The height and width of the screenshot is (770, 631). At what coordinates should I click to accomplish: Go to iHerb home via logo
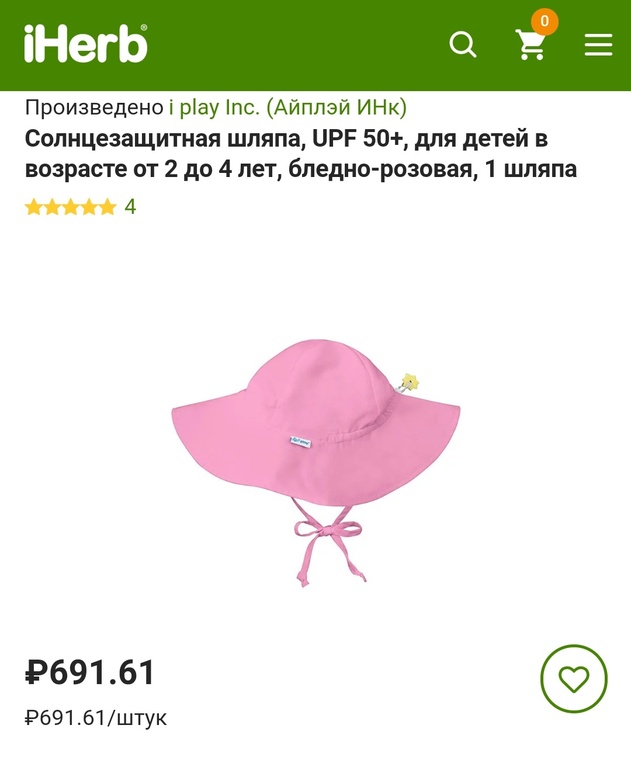coord(86,45)
